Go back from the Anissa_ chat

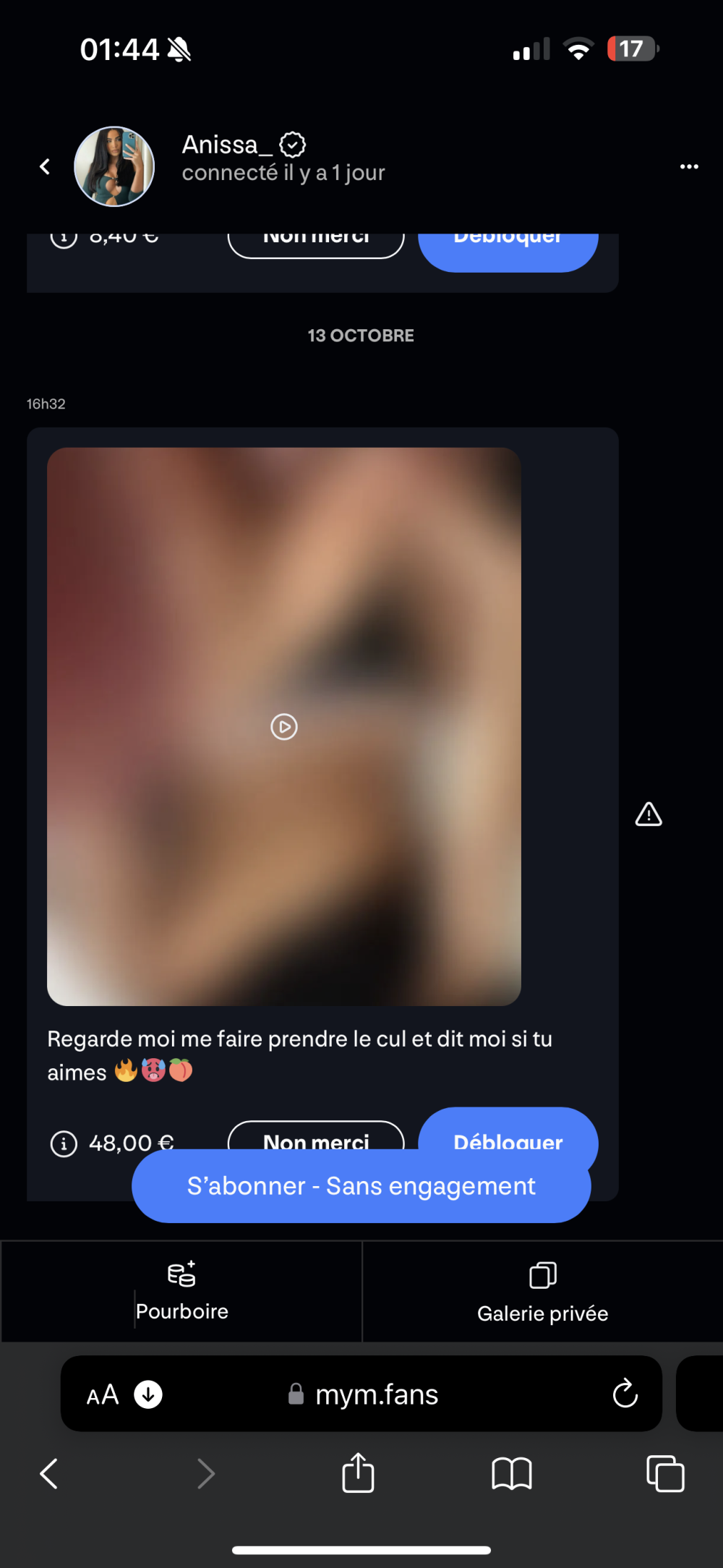point(45,167)
